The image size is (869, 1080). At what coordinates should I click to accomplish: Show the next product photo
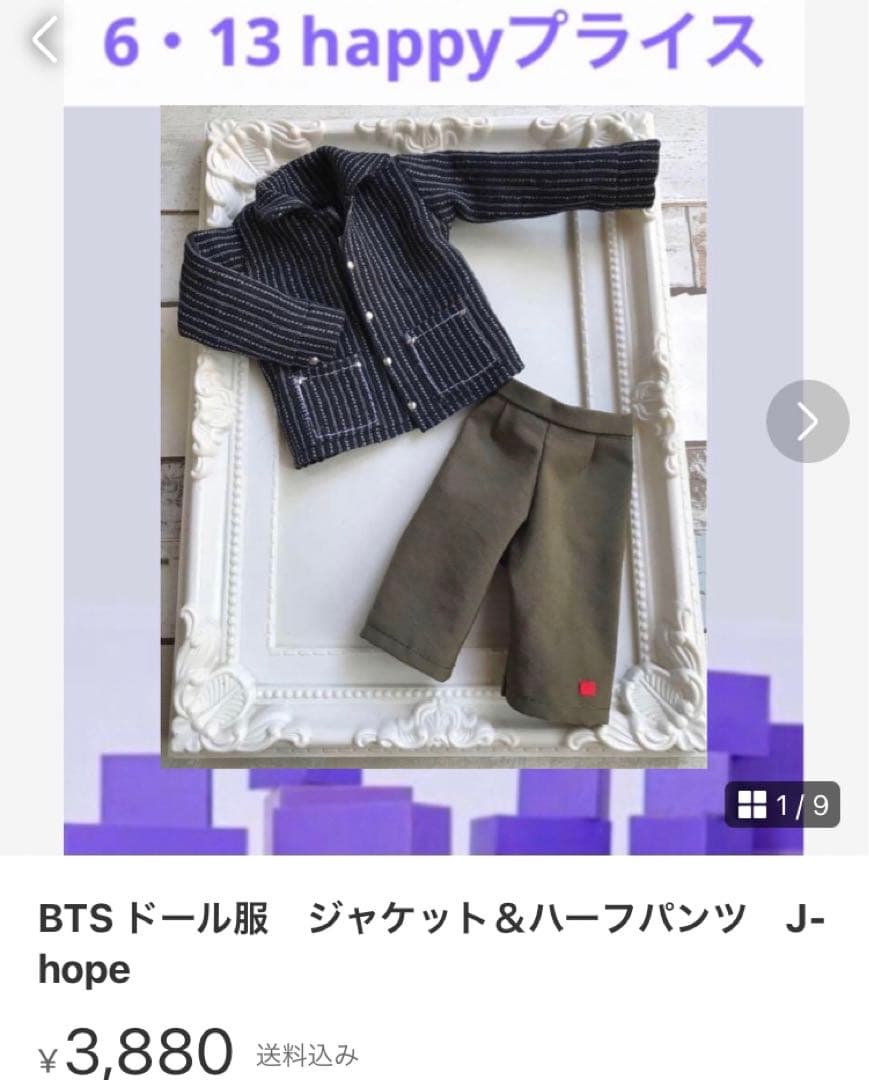[807, 421]
